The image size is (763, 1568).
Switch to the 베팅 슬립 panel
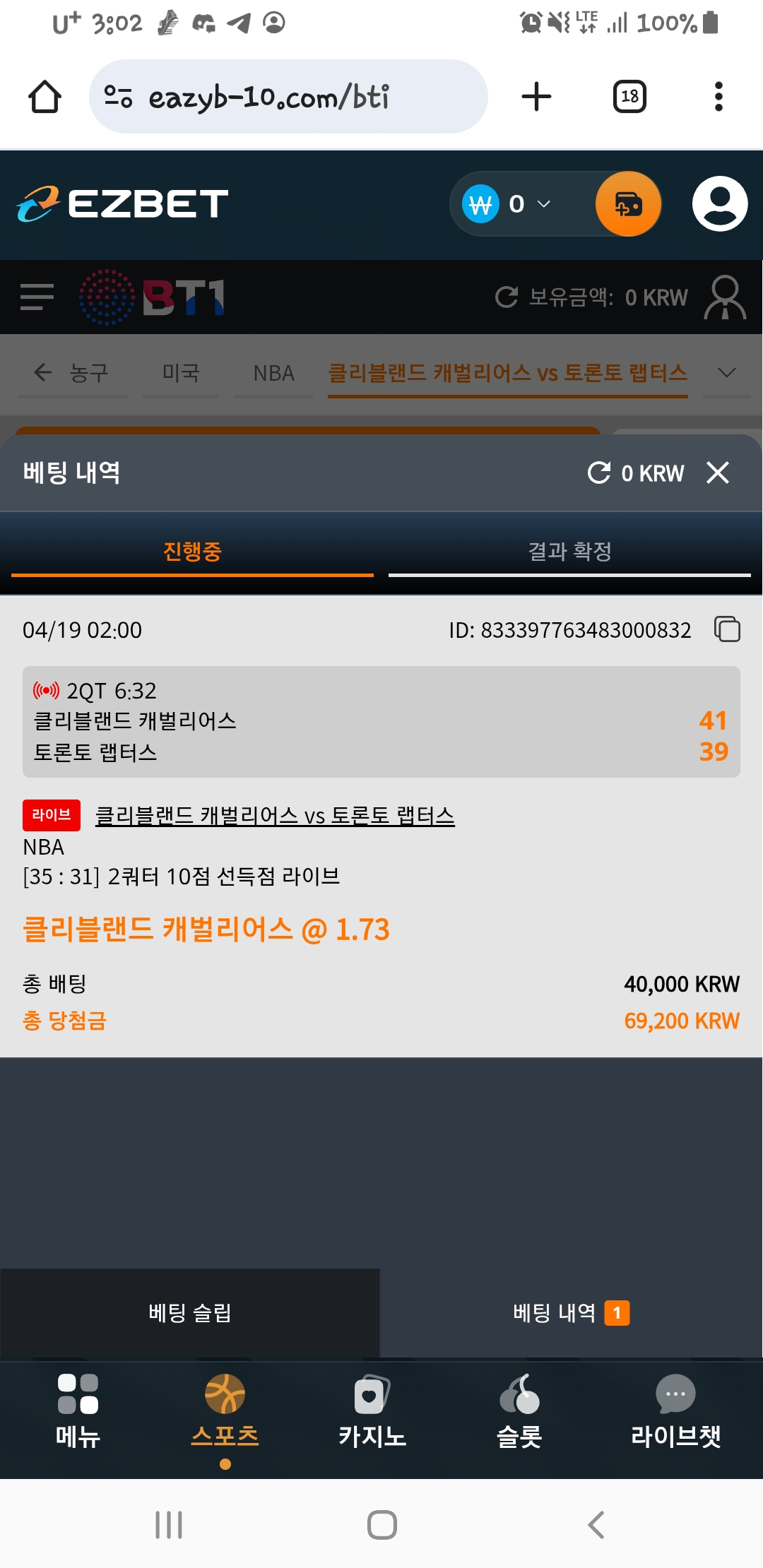point(191,1312)
